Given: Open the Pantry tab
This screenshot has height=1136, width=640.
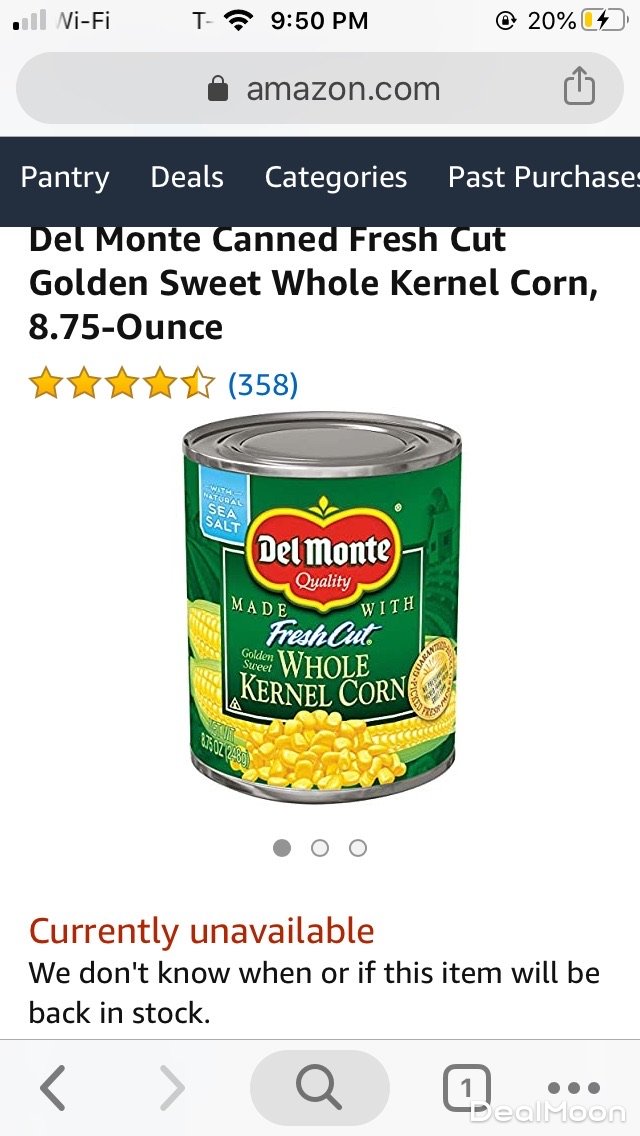Looking at the screenshot, I should click(x=65, y=177).
